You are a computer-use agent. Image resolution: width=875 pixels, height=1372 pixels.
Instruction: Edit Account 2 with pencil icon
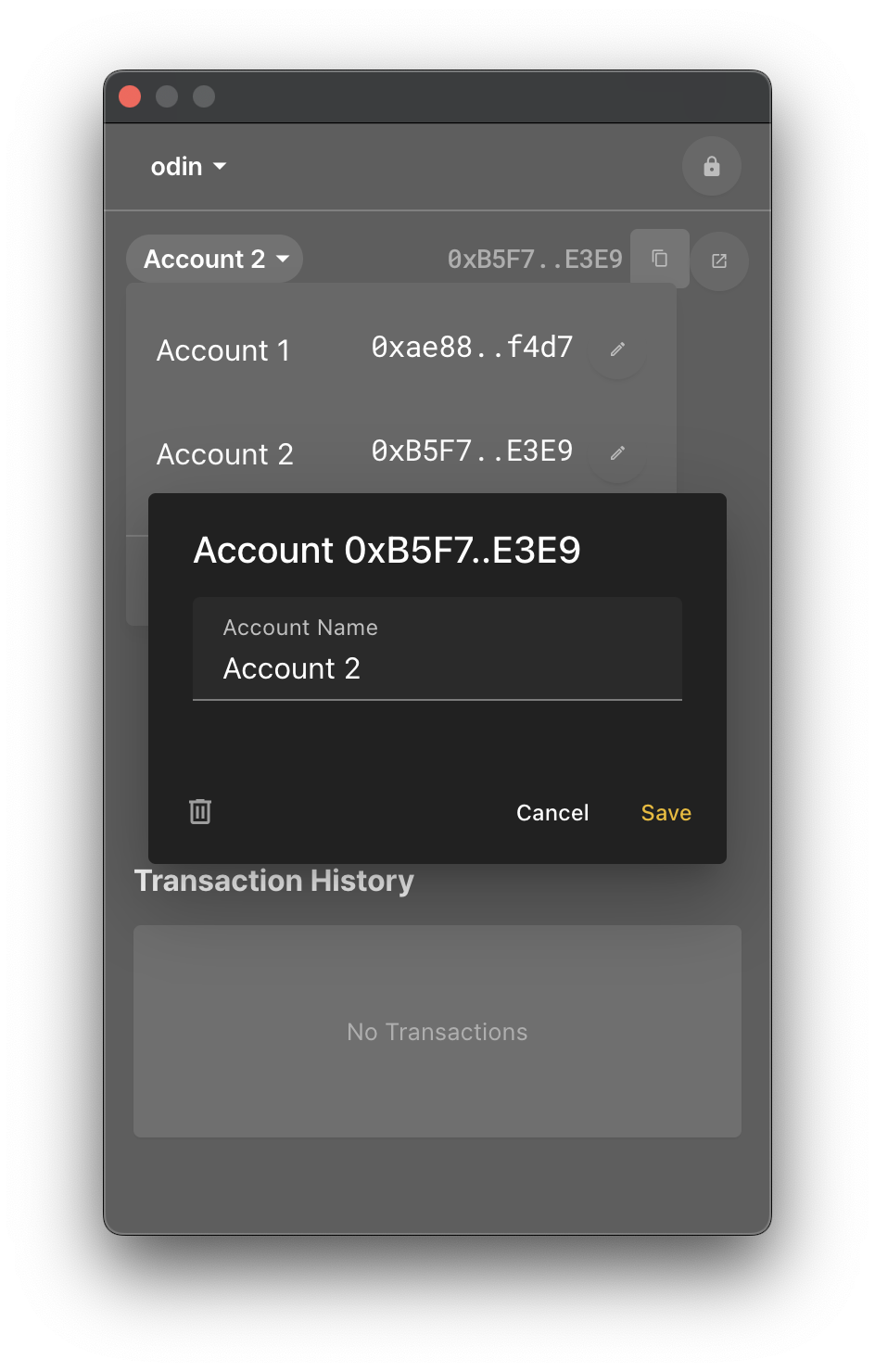(x=617, y=453)
